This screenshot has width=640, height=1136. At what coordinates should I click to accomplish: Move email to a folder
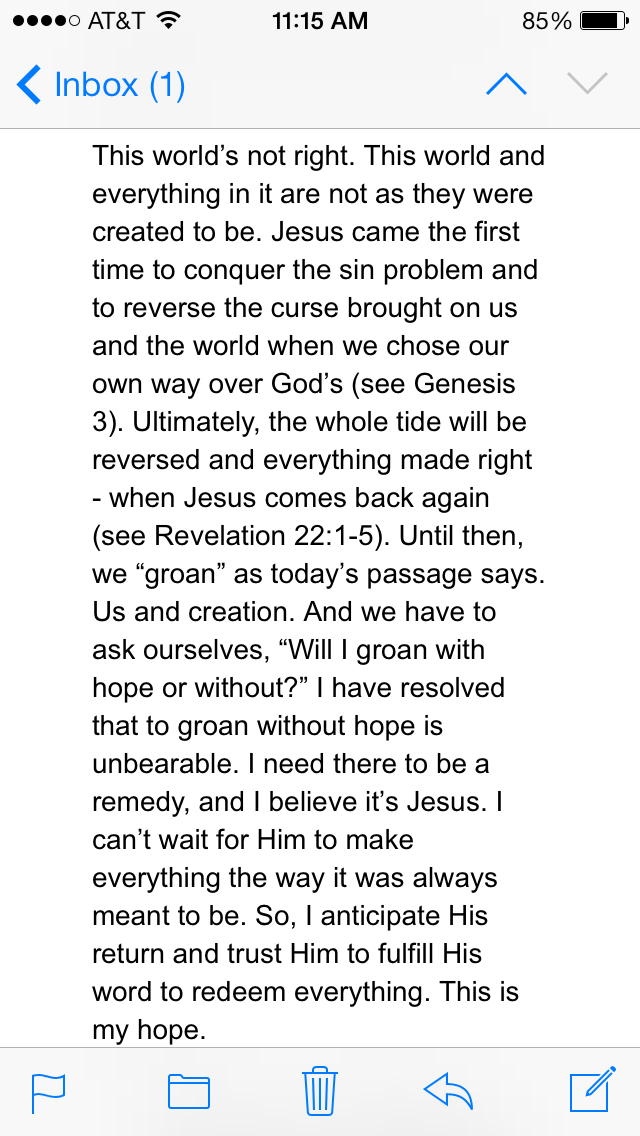coord(188,1092)
